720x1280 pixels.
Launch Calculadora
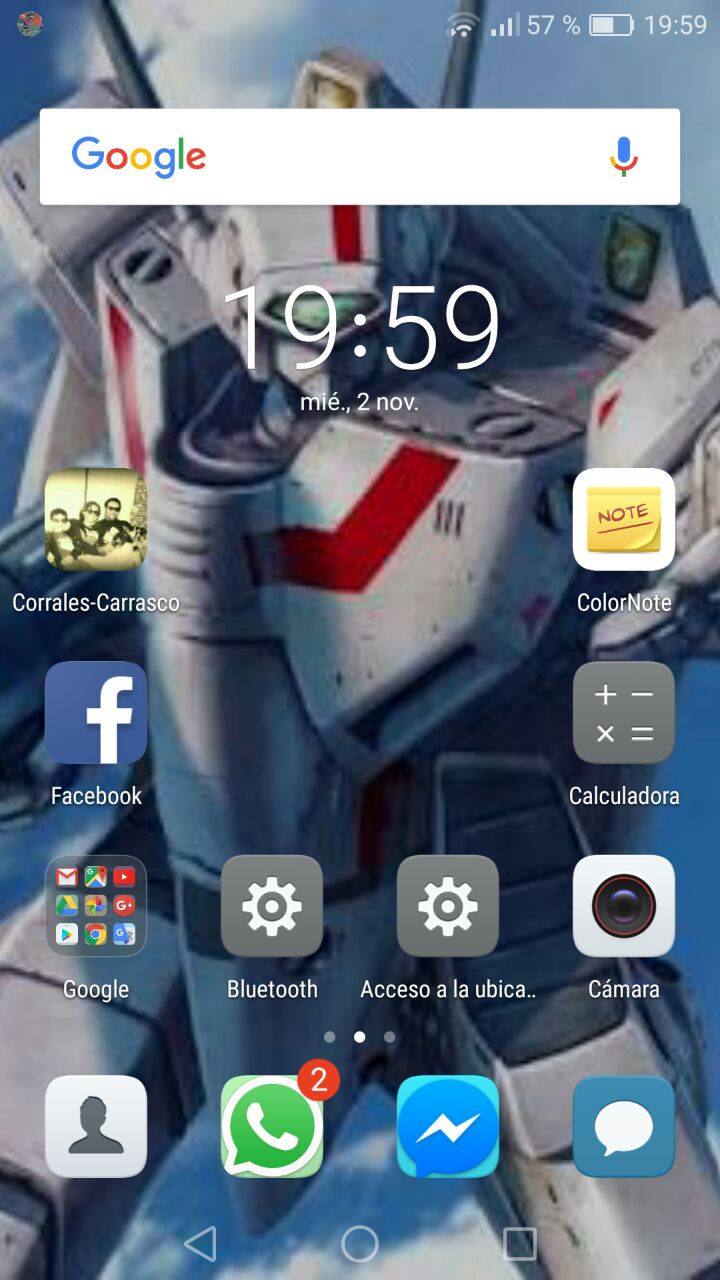[x=624, y=712]
